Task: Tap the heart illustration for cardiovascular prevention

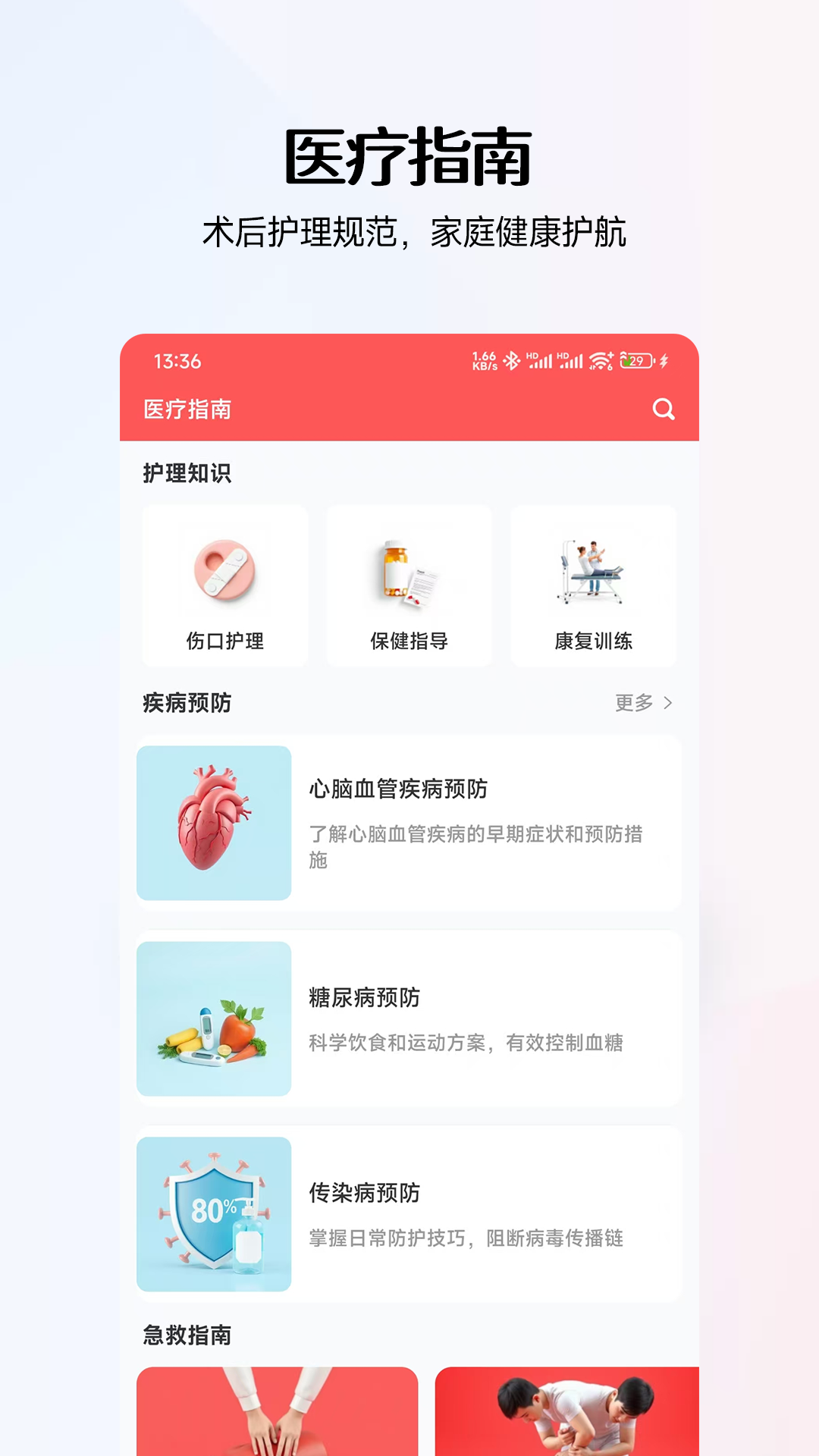Action: (x=214, y=824)
